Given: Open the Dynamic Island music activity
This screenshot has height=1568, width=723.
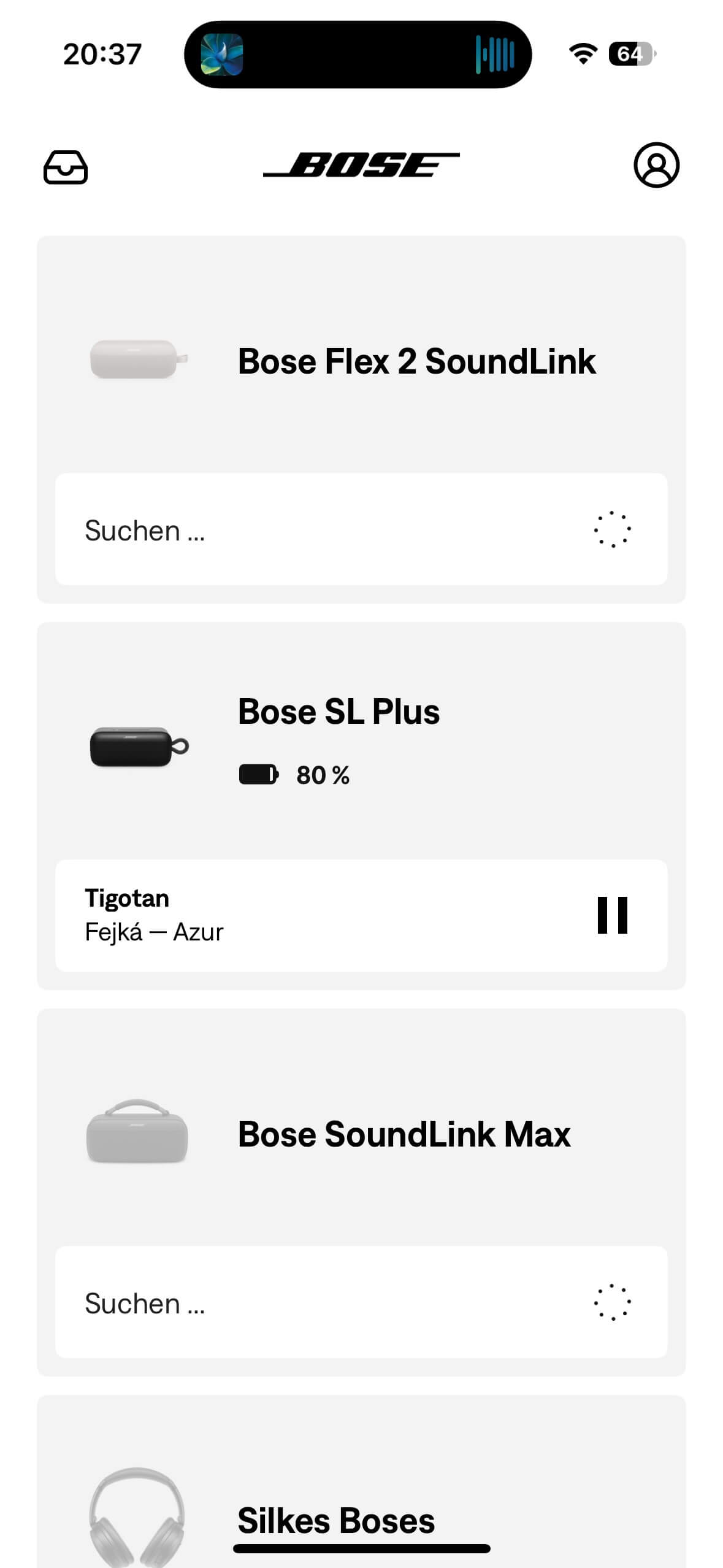Looking at the screenshot, I should click(x=358, y=55).
